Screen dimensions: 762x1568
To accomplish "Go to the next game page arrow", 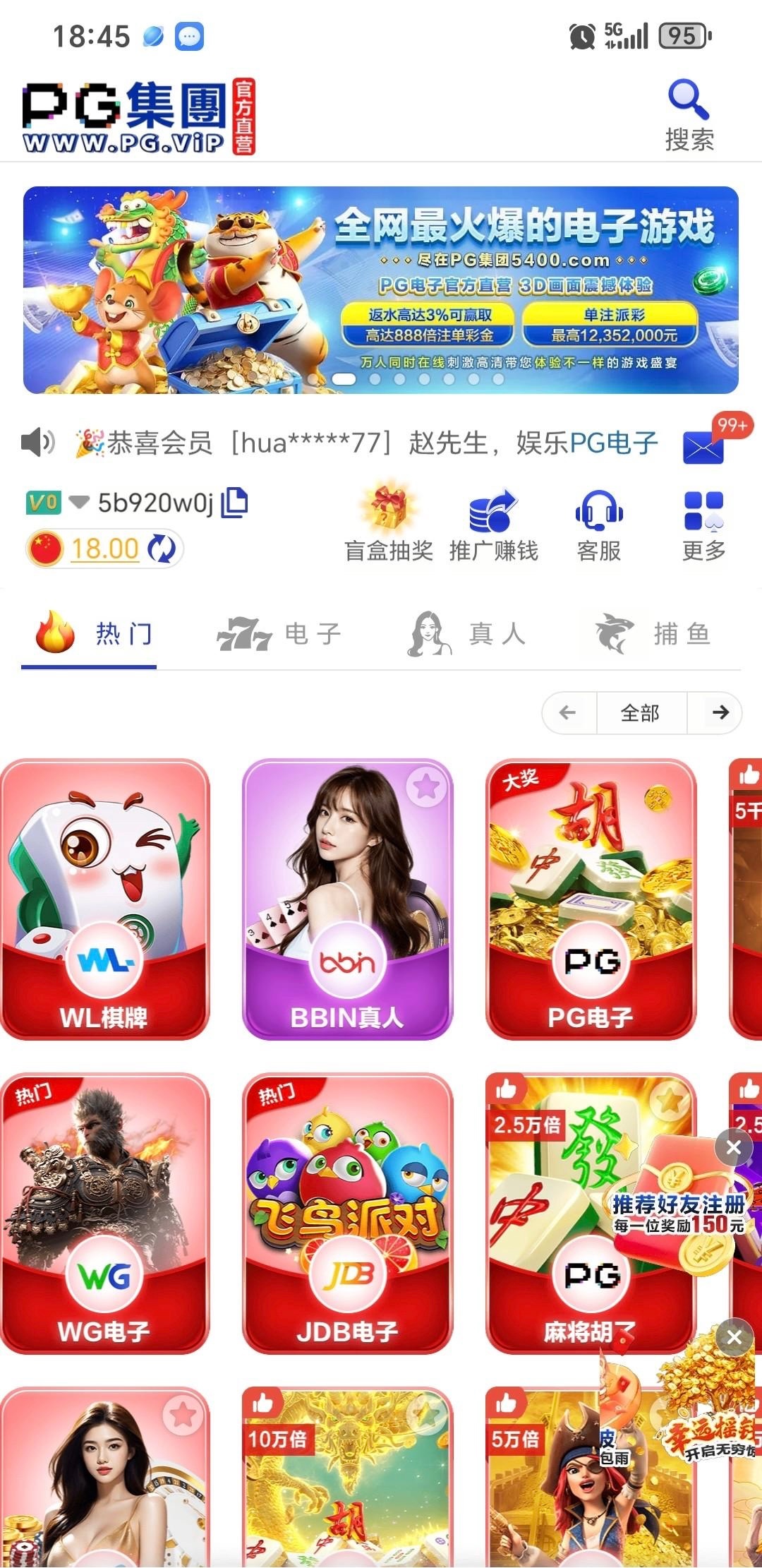I will pyautogui.click(x=720, y=712).
